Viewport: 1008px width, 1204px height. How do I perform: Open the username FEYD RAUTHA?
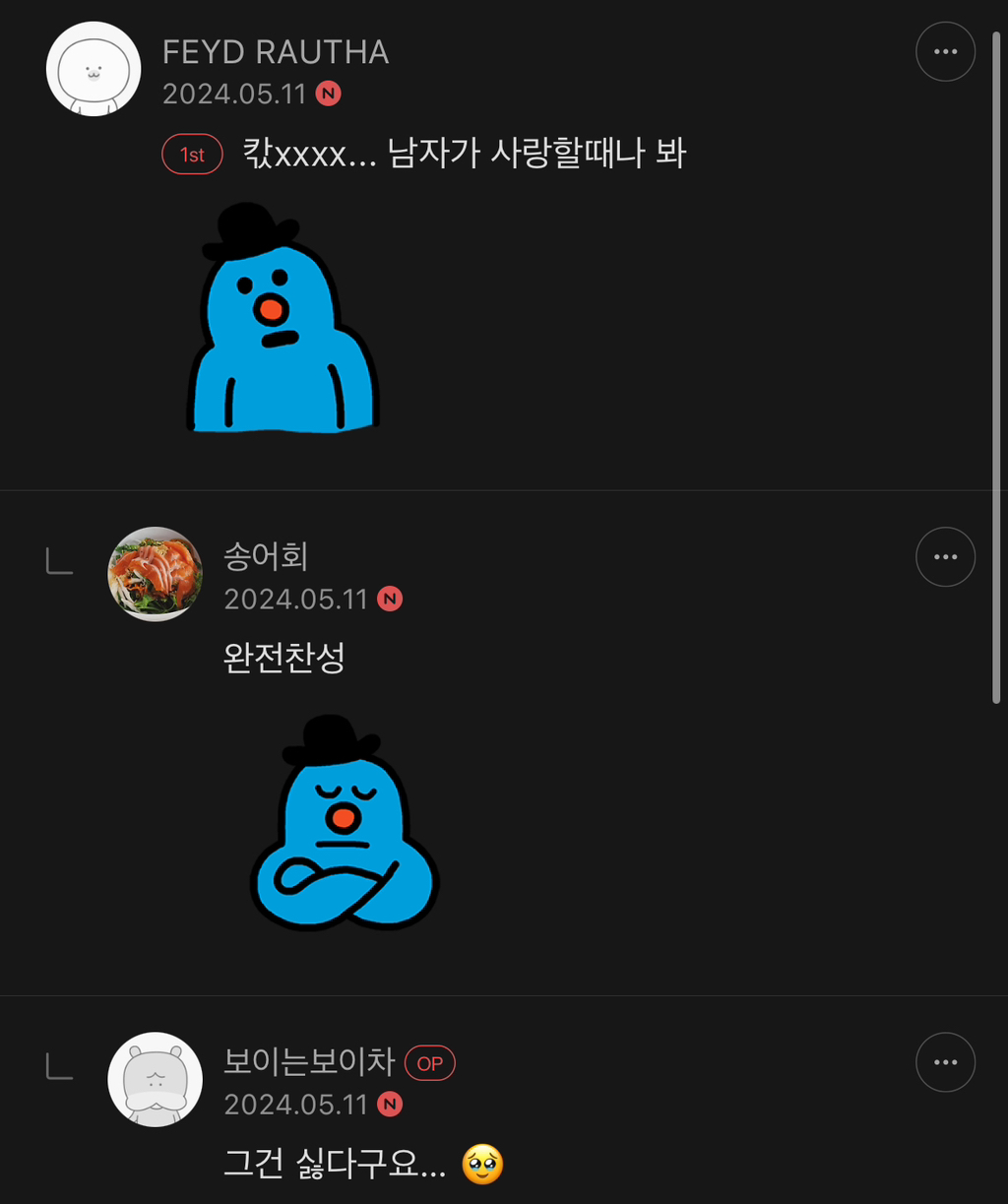click(276, 52)
